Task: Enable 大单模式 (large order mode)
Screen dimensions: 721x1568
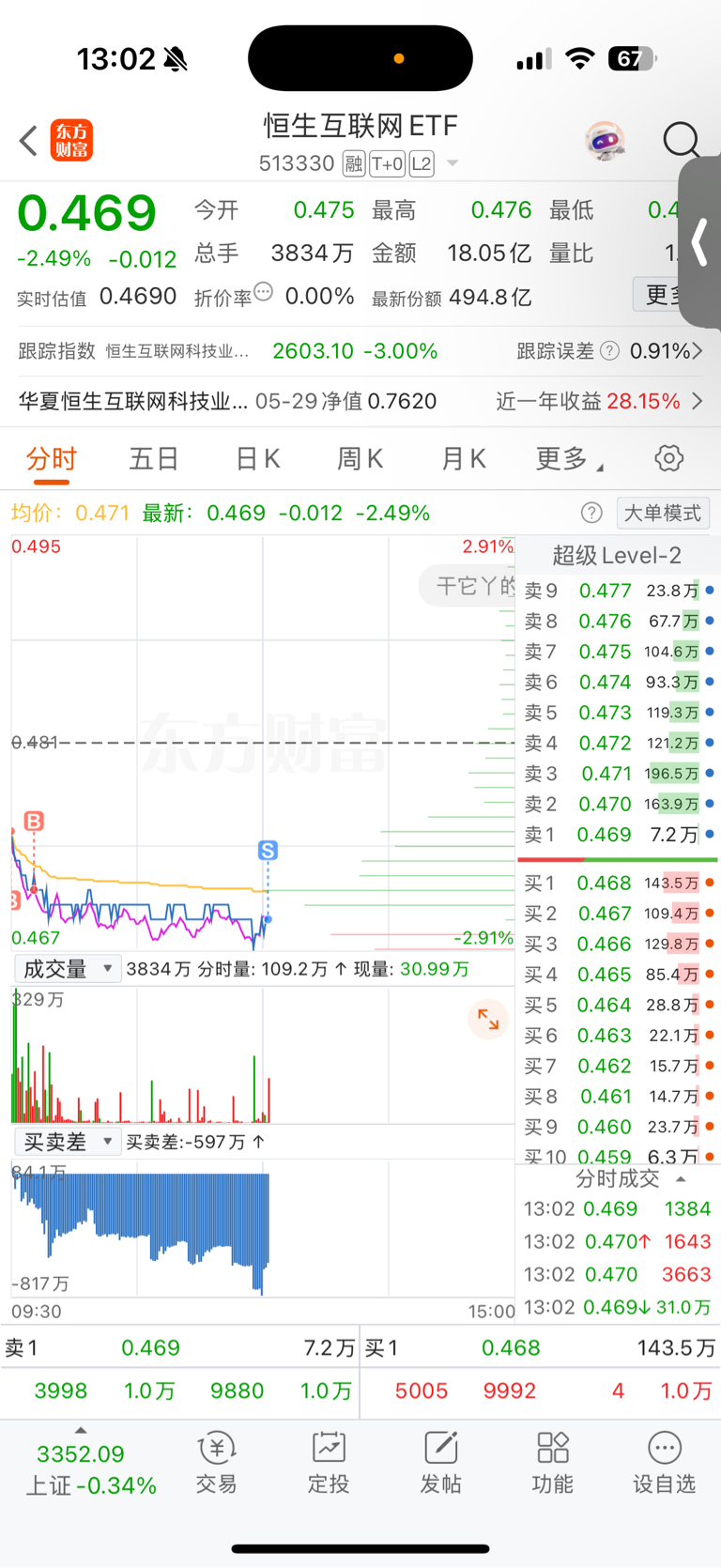Action: point(663,513)
